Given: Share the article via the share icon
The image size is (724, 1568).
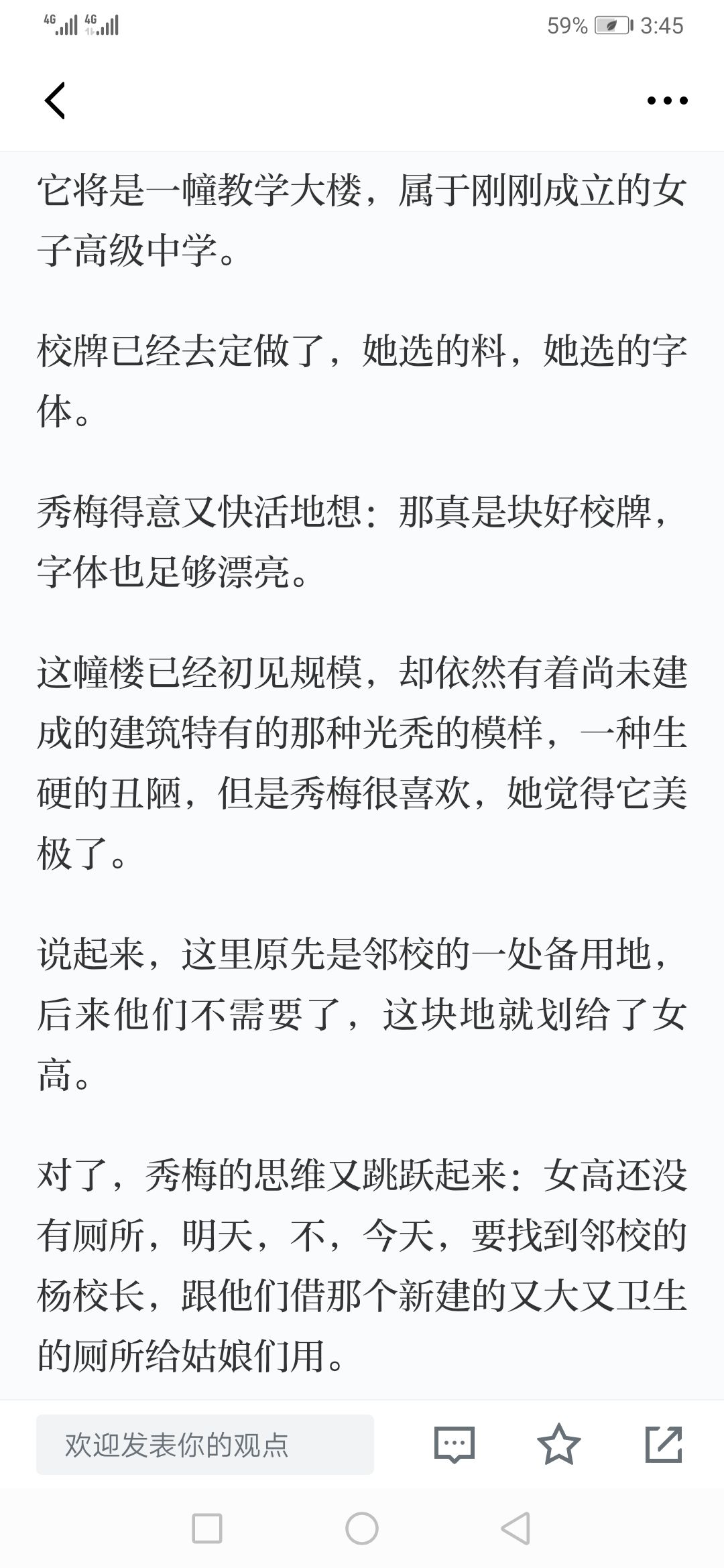Looking at the screenshot, I should (664, 1444).
